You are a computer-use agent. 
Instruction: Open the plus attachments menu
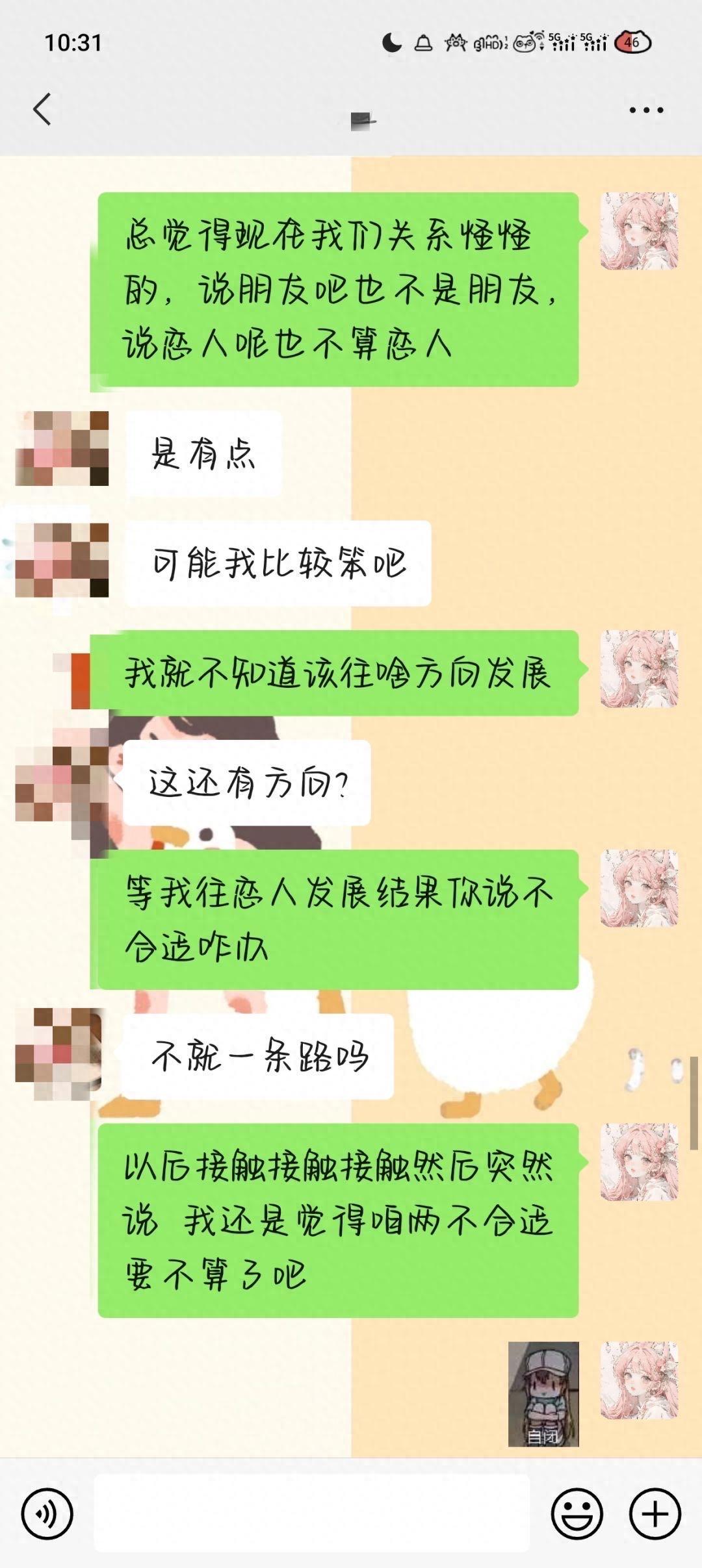(x=655, y=1513)
